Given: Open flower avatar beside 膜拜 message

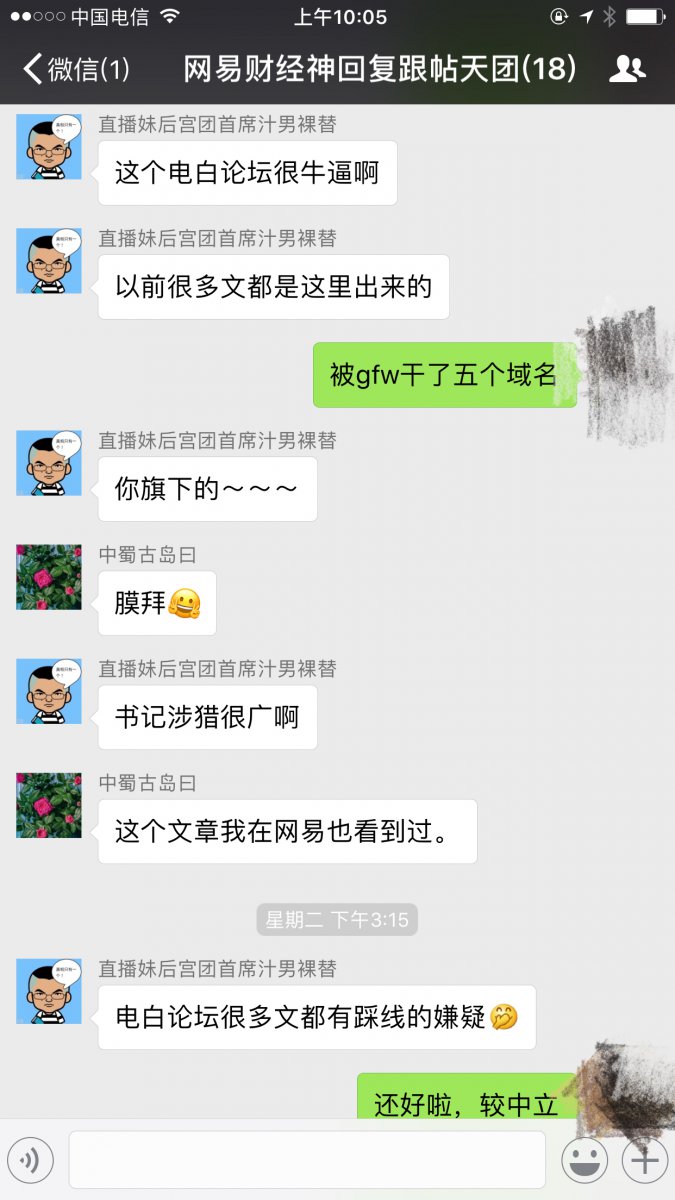Looking at the screenshot, I should tap(49, 577).
